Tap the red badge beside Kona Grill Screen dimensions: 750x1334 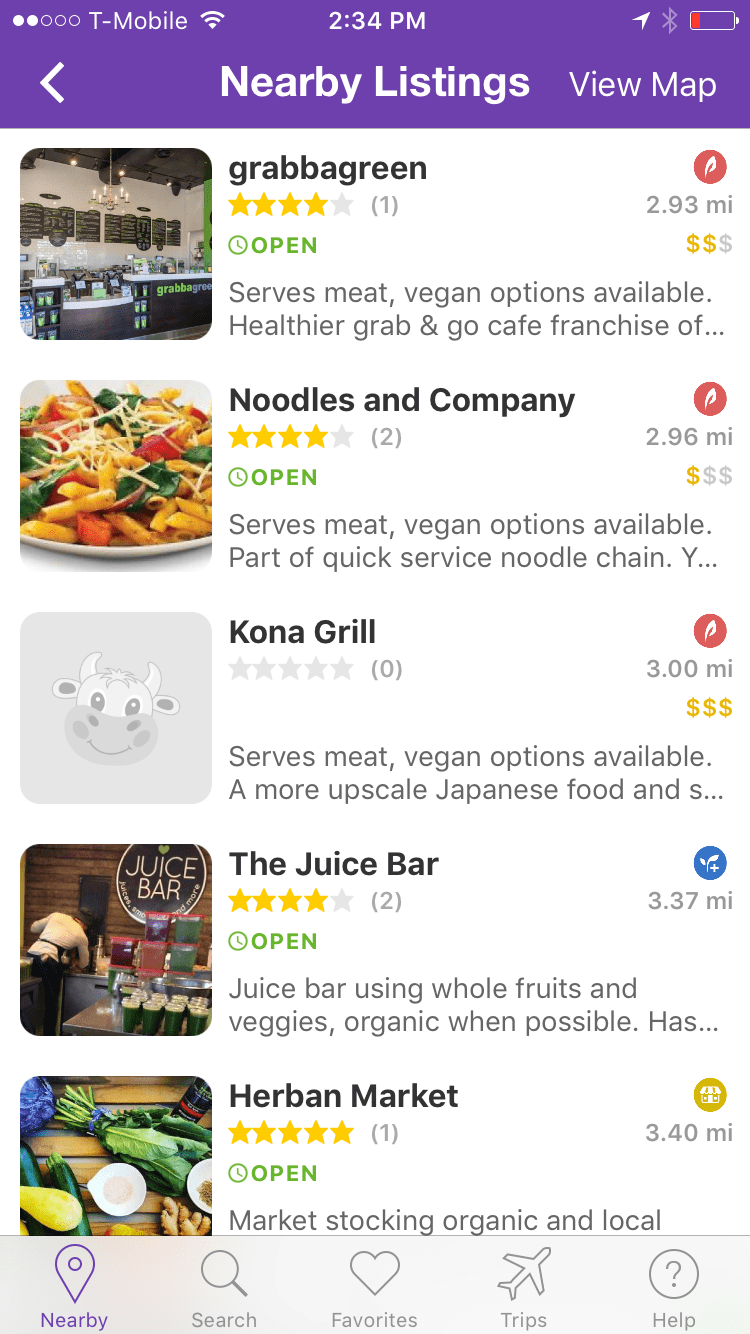click(710, 631)
